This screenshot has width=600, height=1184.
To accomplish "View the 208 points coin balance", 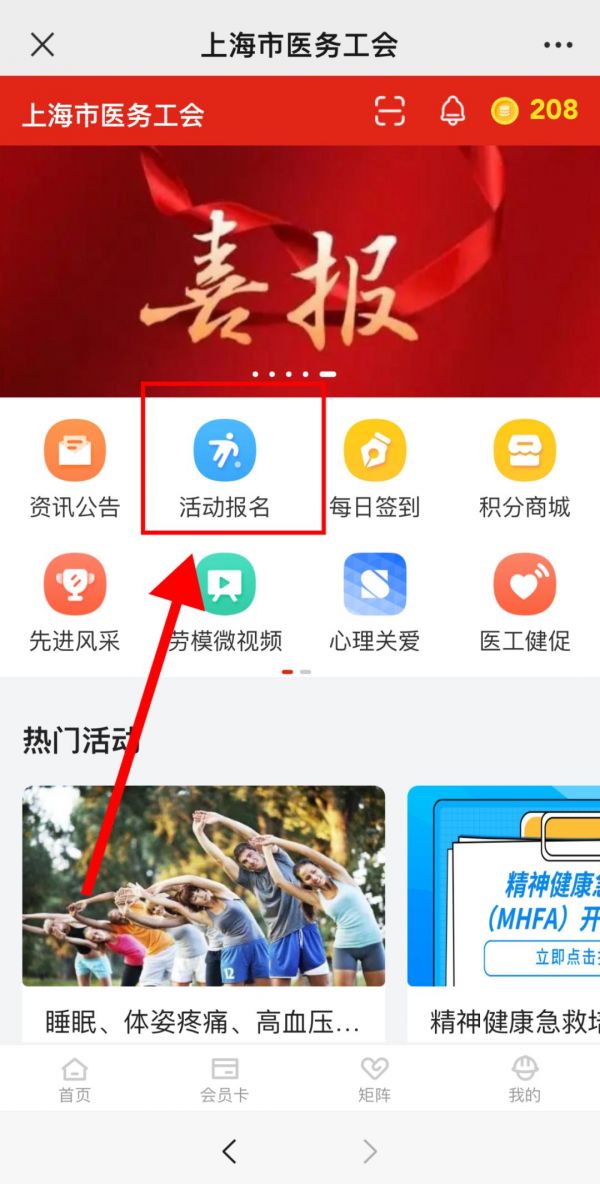I will (534, 110).
